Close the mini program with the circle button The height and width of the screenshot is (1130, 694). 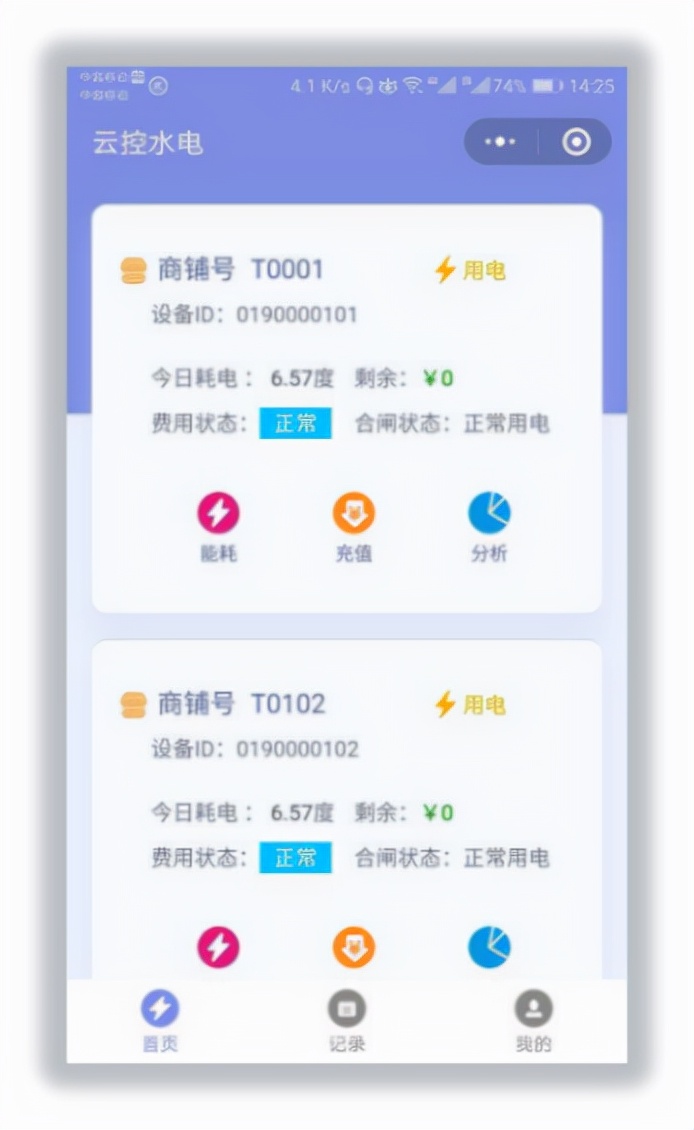[x=576, y=142]
